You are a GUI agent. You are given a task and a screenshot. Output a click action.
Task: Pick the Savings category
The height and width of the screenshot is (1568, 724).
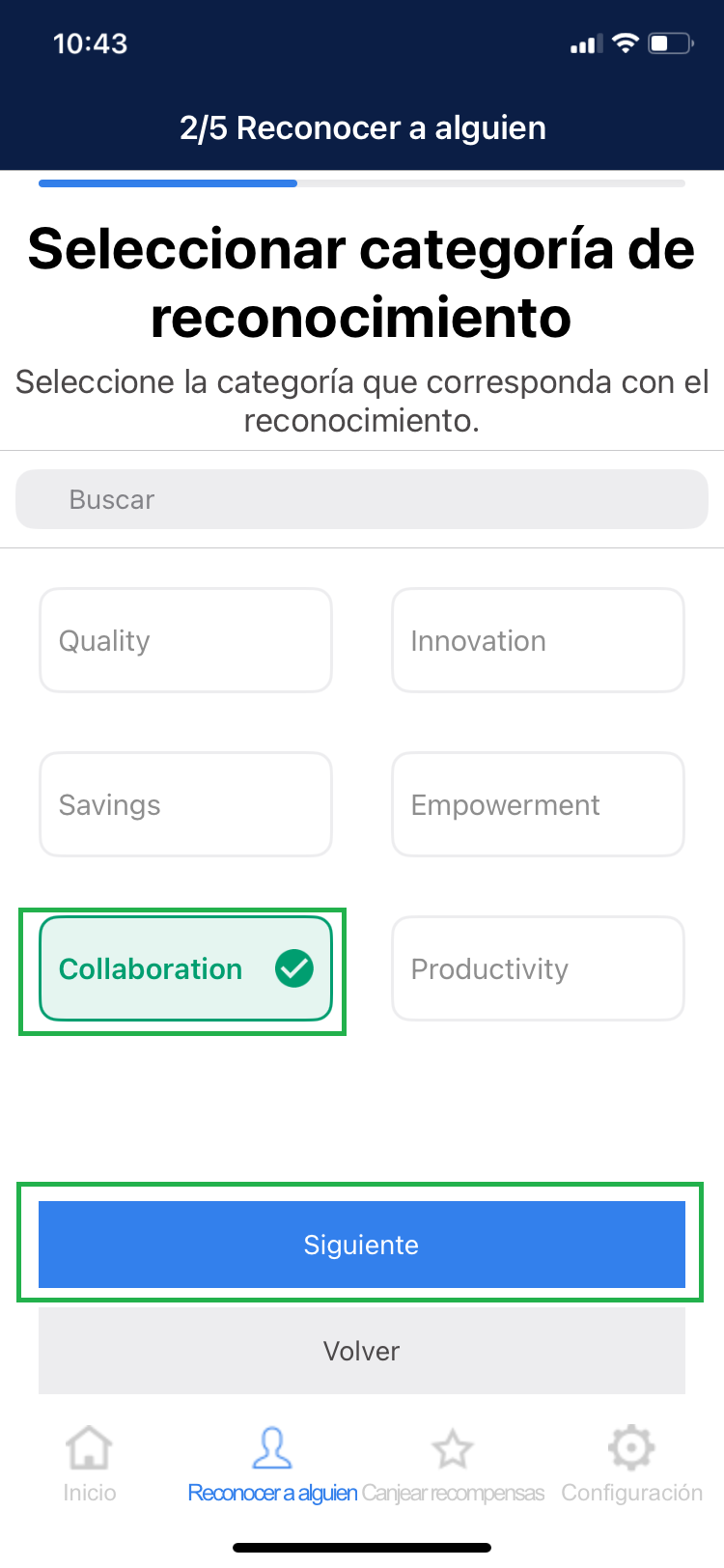(185, 804)
